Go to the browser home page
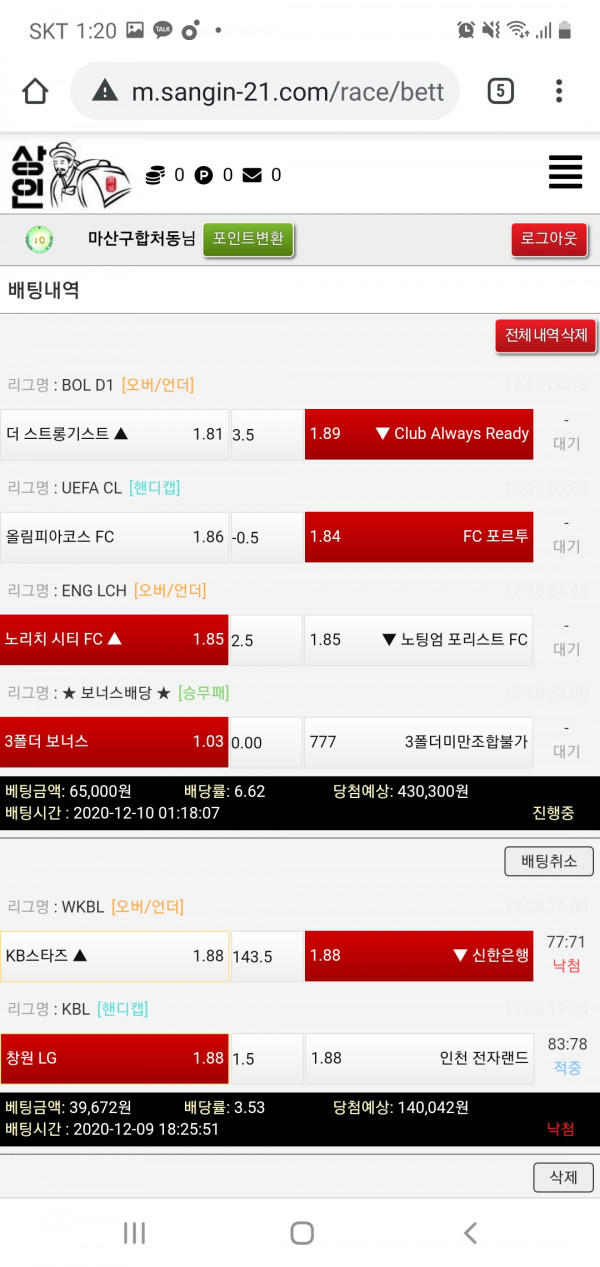The width and height of the screenshot is (600, 1267). coord(35,92)
